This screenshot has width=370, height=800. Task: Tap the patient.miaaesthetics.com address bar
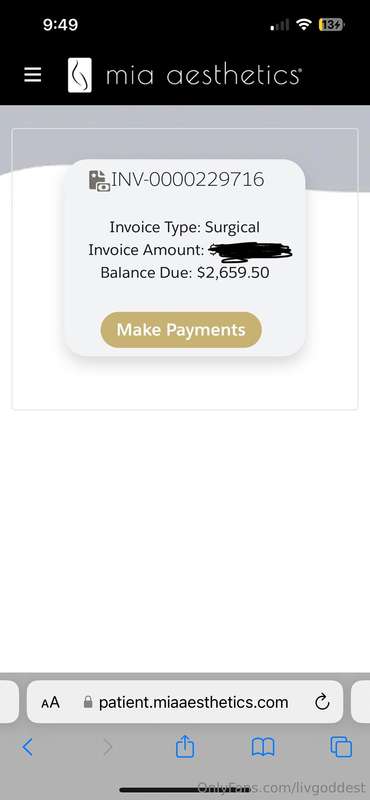tap(185, 702)
